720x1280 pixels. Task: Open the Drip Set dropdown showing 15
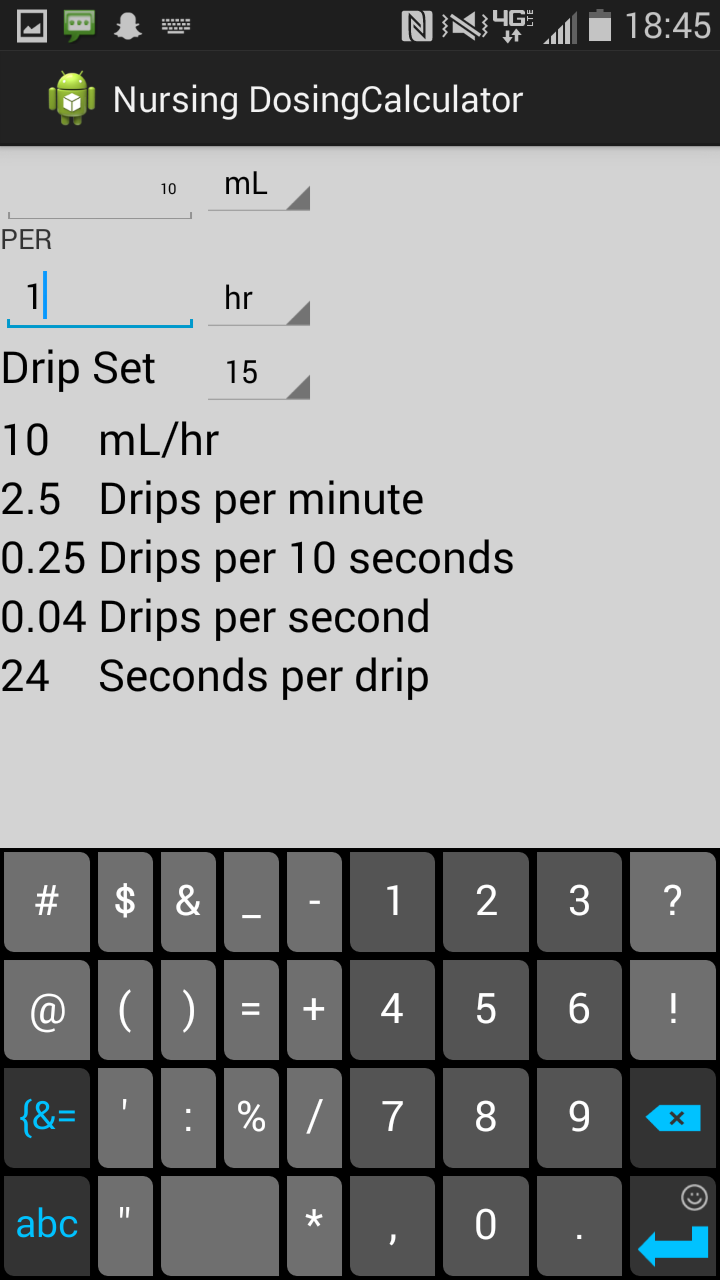pyautogui.click(x=258, y=372)
